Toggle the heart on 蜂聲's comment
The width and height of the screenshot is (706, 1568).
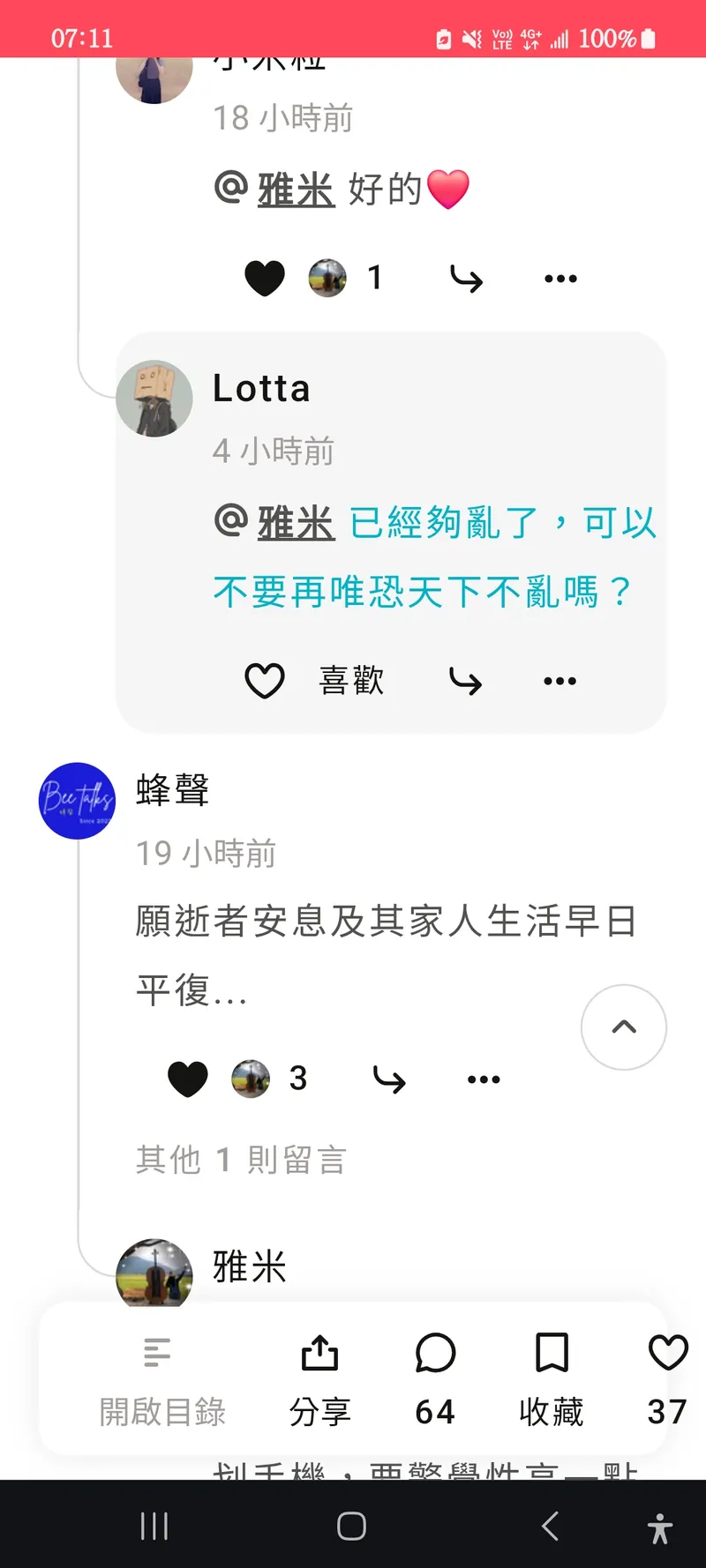point(188,1079)
